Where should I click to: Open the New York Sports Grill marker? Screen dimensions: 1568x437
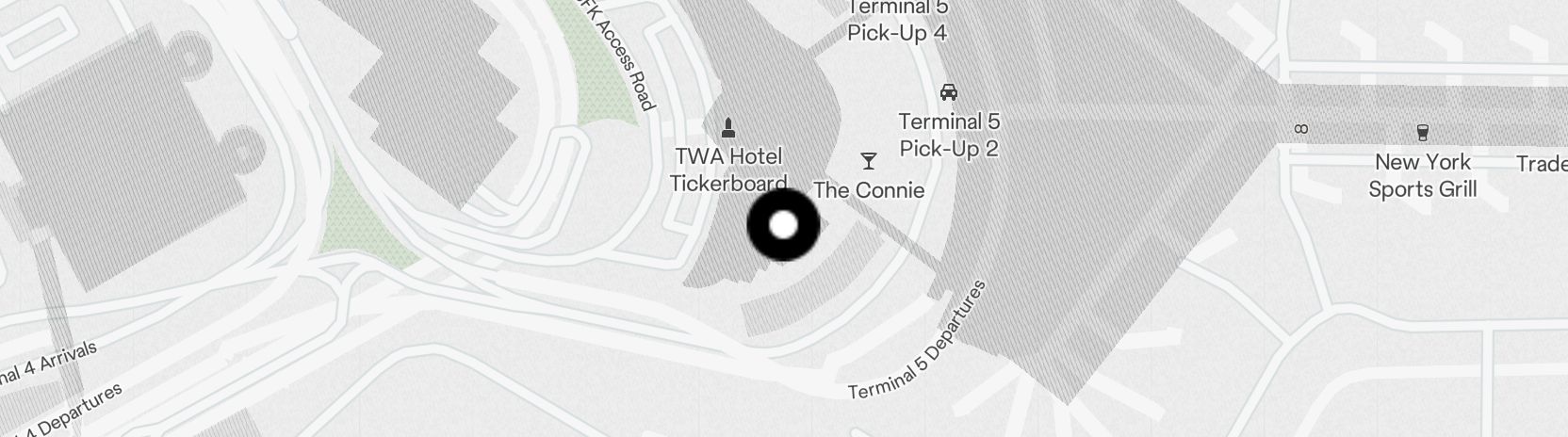click(1422, 133)
